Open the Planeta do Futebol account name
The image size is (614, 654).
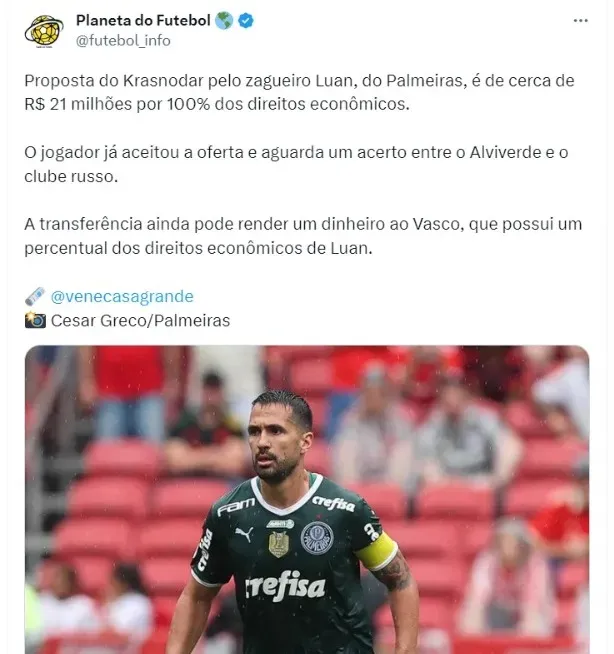[x=144, y=20]
